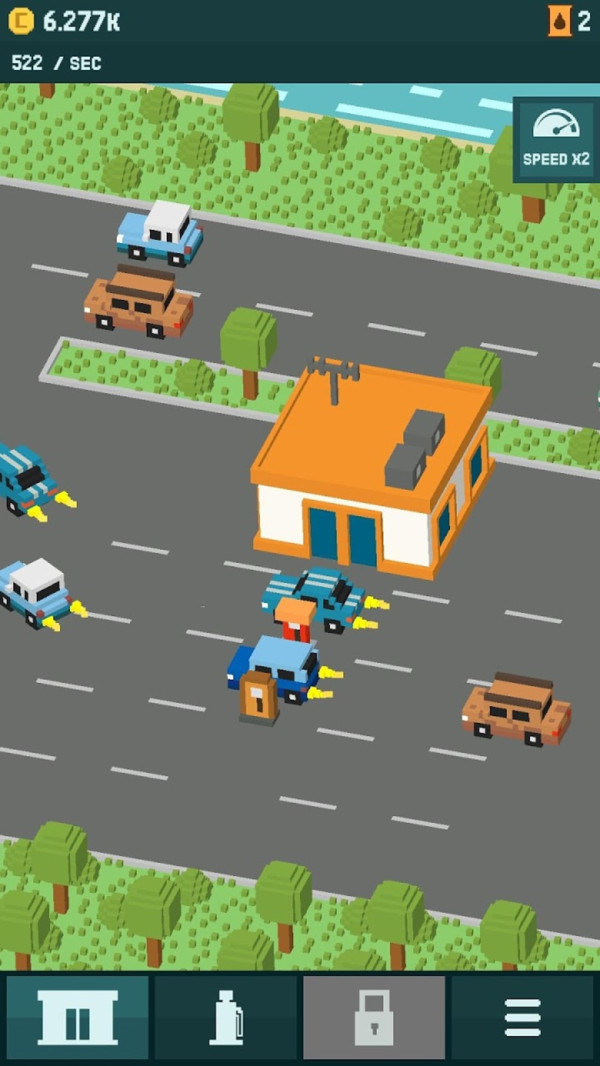This screenshot has height=1066, width=600.
Task: Activate the Speed X2 boost
Action: [556, 138]
